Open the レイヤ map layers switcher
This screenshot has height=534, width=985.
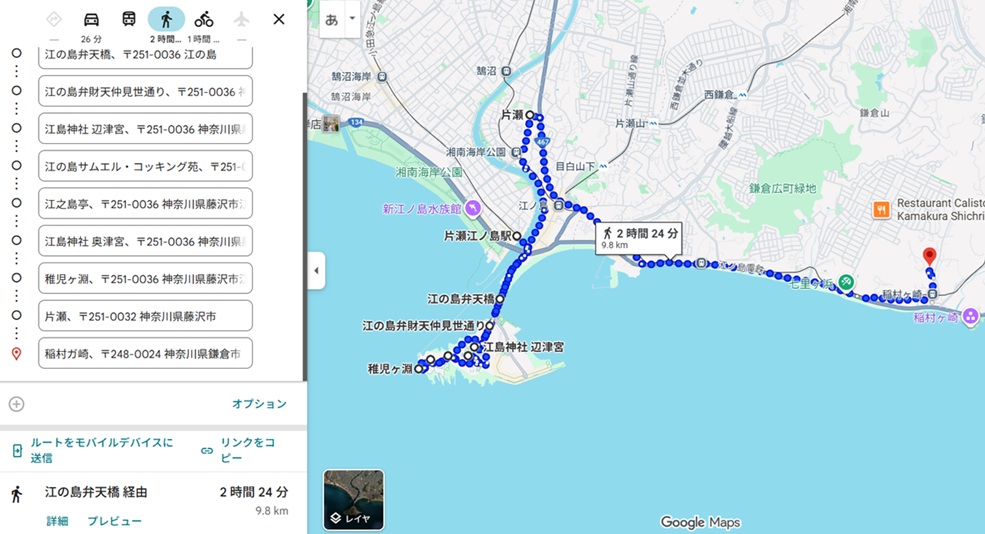pos(353,500)
